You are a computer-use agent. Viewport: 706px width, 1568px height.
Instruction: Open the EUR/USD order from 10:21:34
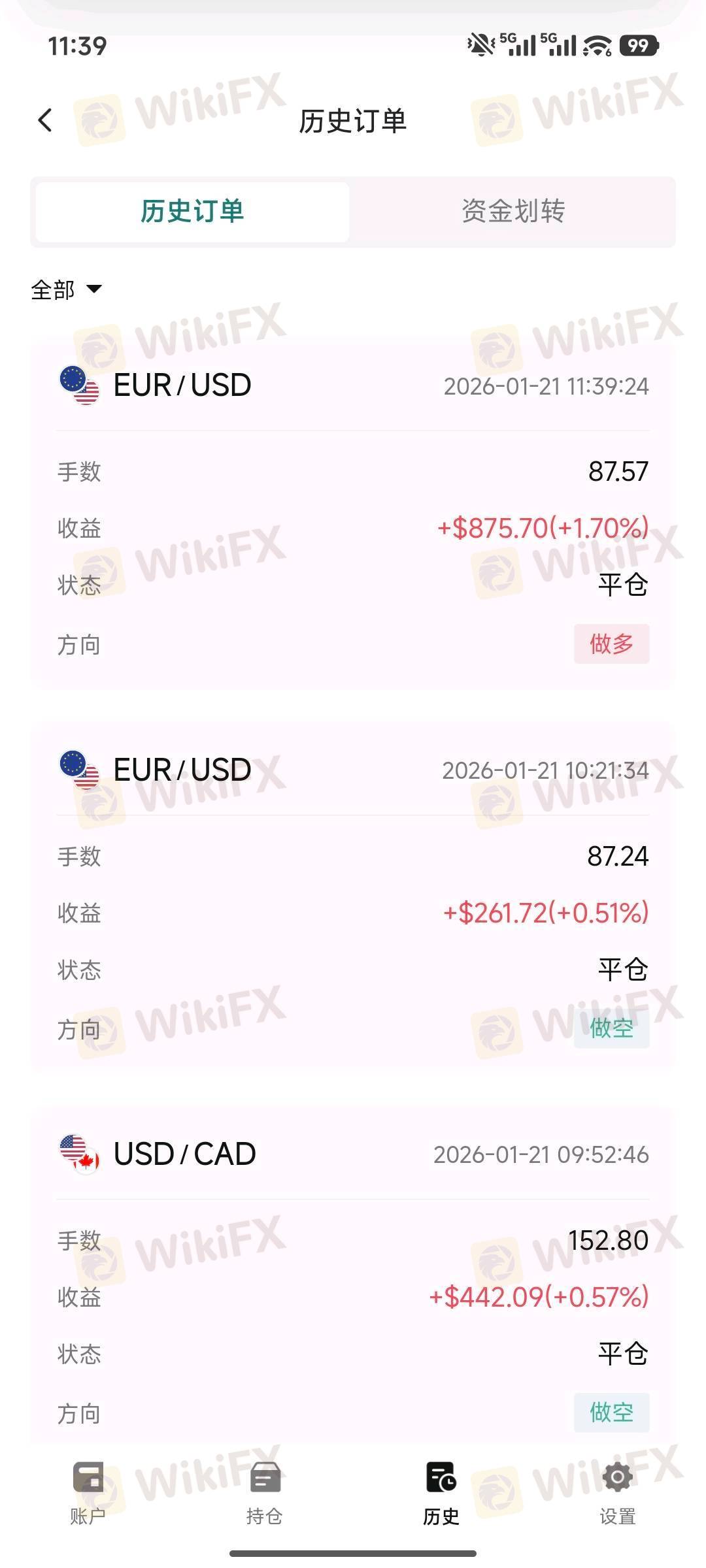pos(353,897)
